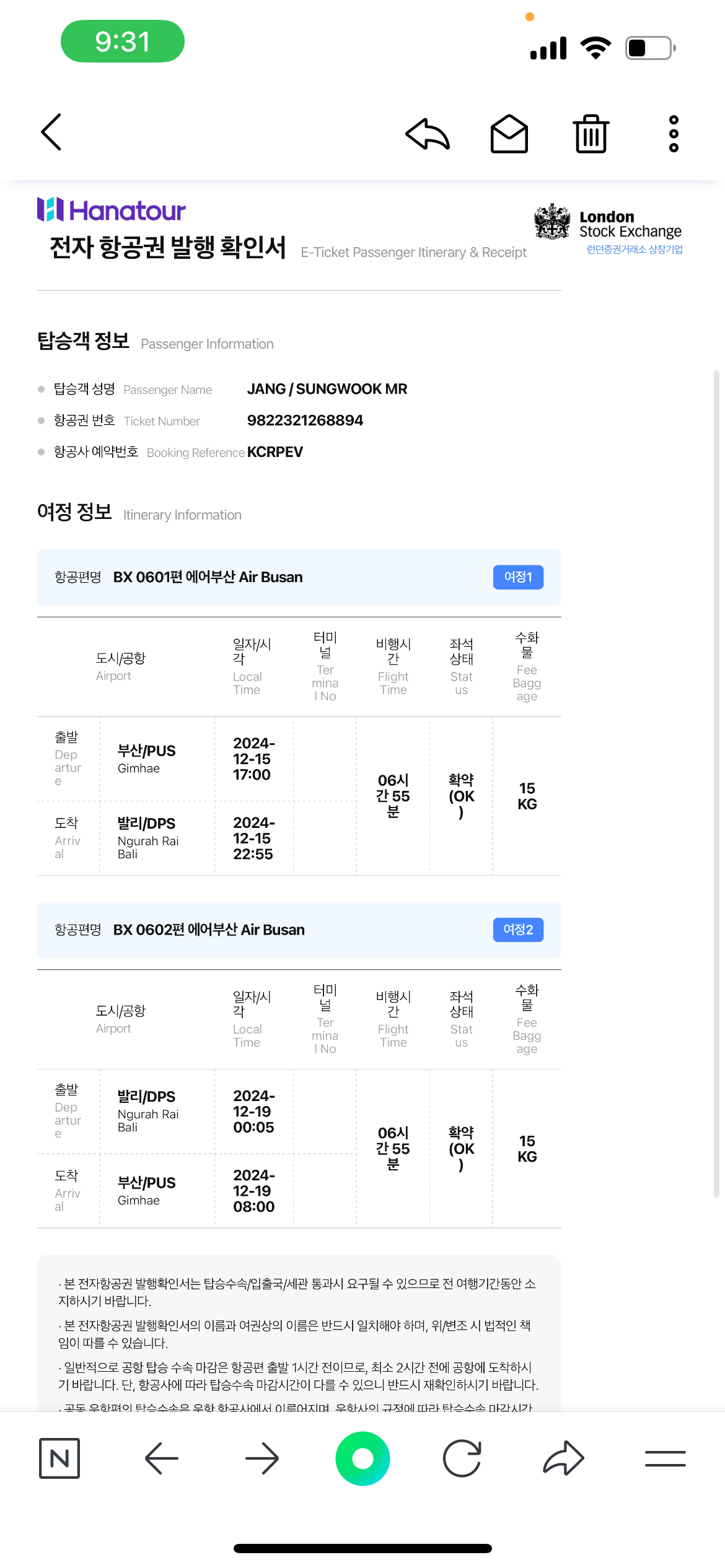Reload the current page
Image resolution: width=725 pixels, height=1568 pixels.
pyautogui.click(x=462, y=1458)
